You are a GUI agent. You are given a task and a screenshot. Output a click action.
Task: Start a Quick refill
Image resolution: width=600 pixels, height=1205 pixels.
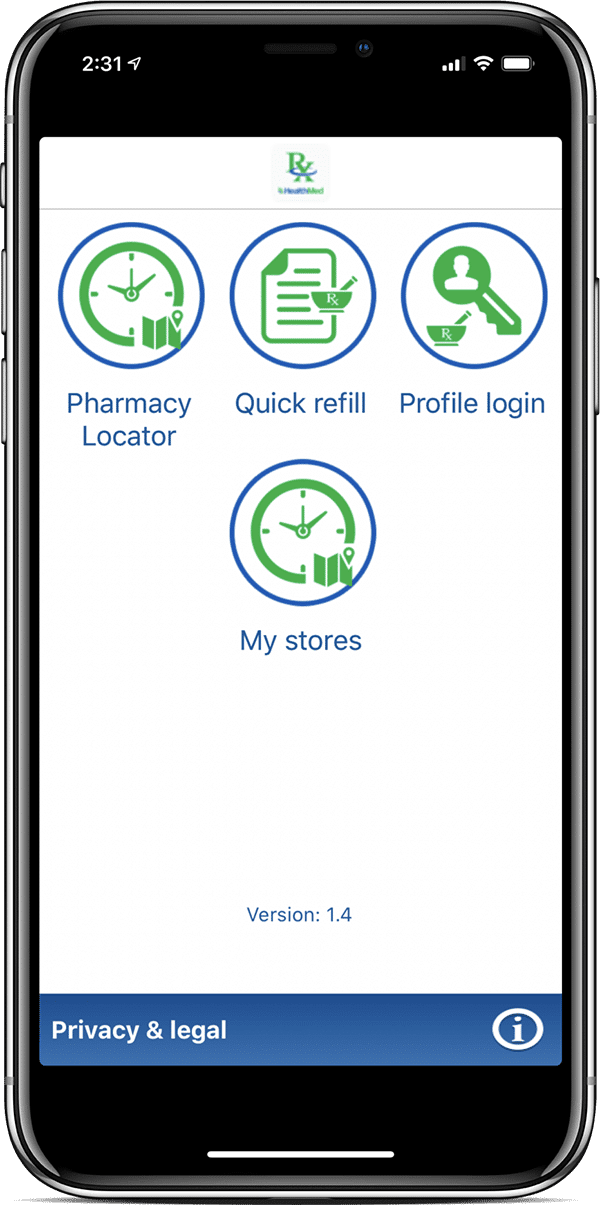coord(302,296)
